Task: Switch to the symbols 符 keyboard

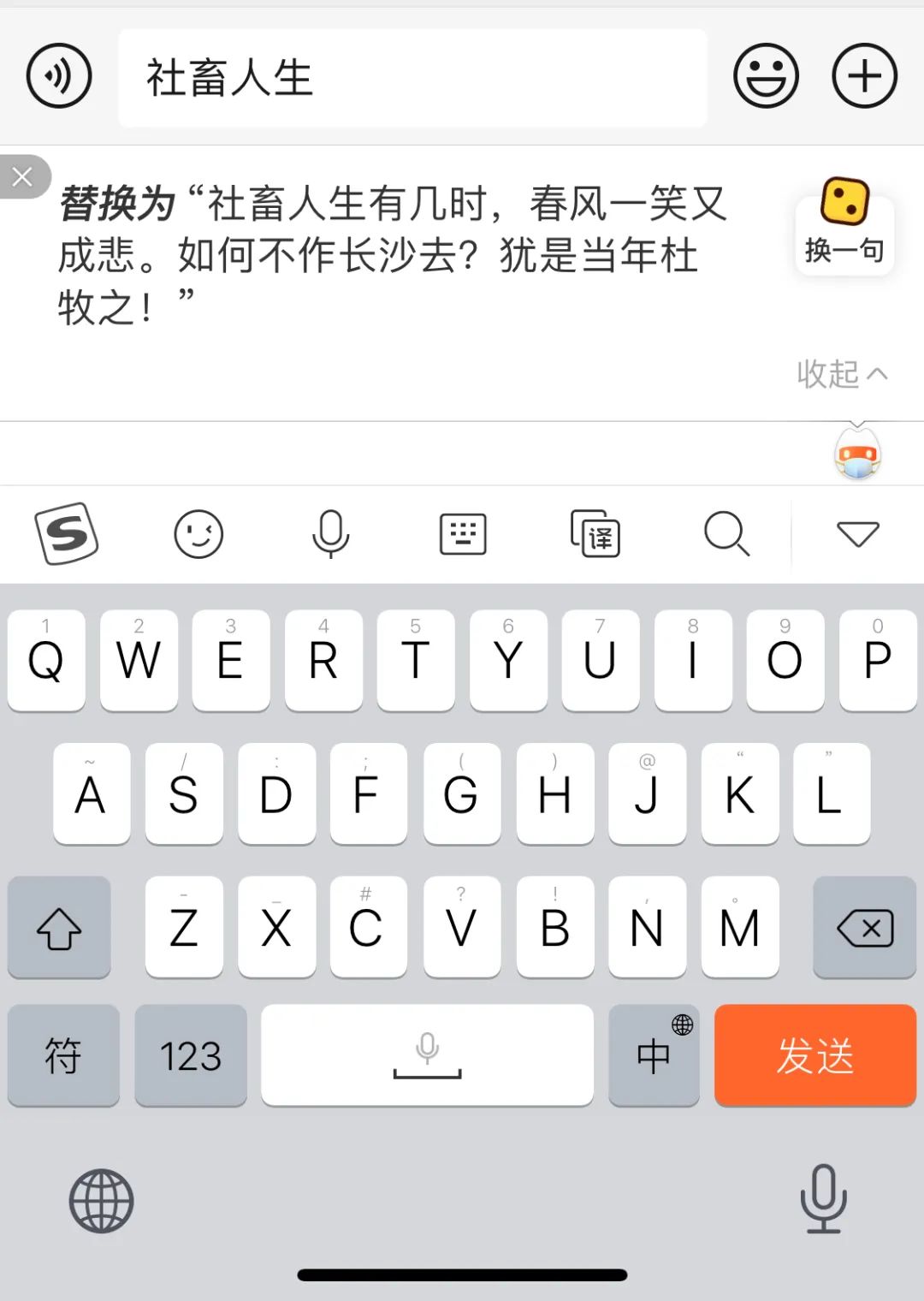Action: pos(62,1054)
